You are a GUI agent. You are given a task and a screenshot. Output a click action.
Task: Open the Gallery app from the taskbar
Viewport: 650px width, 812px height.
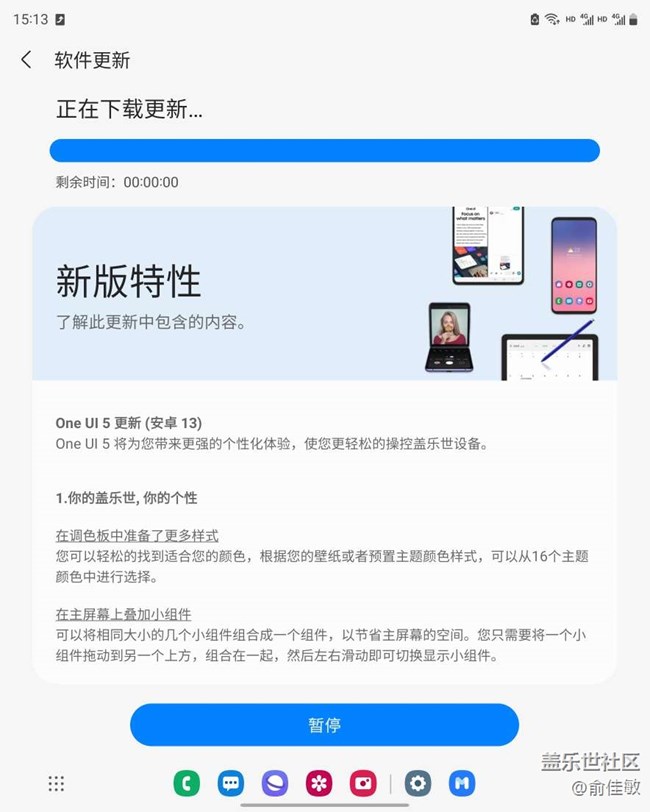pyautogui.click(x=319, y=783)
